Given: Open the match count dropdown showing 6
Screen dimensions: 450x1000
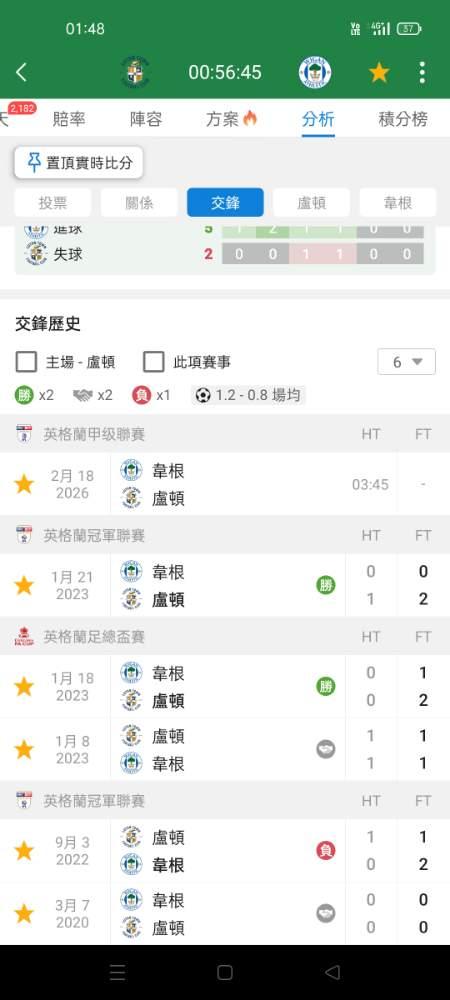Looking at the screenshot, I should pyautogui.click(x=407, y=362).
